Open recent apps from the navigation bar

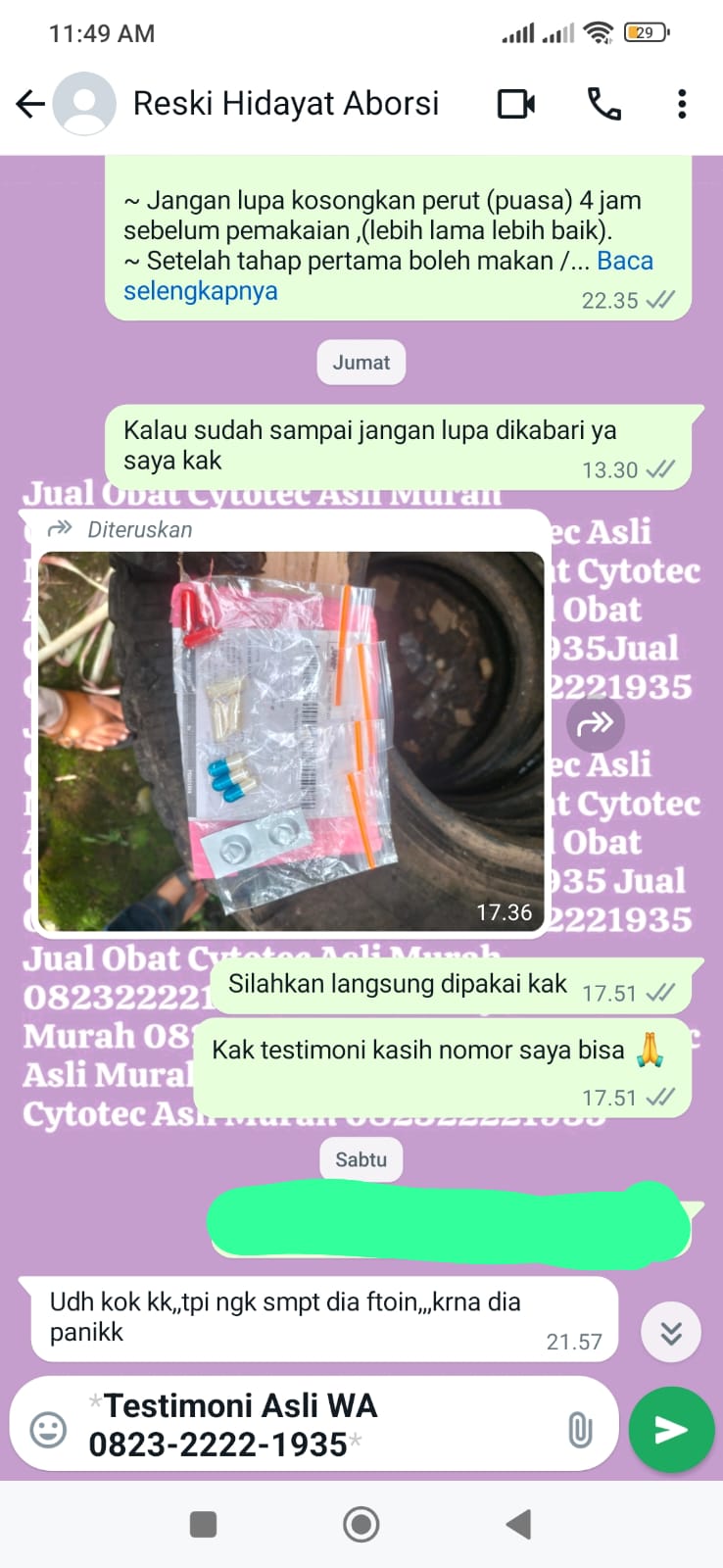click(x=203, y=1524)
